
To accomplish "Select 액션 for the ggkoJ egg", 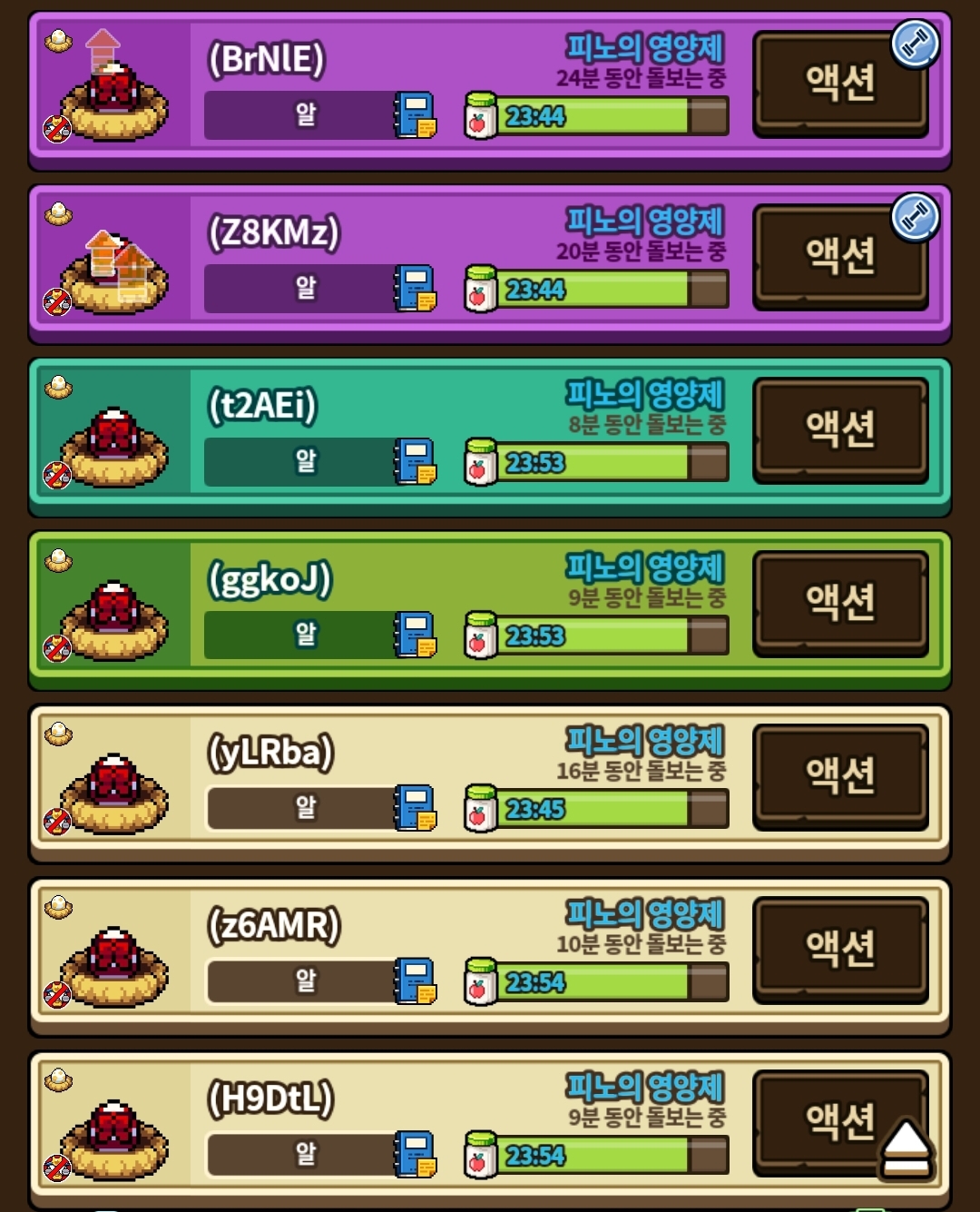I will tap(840, 603).
